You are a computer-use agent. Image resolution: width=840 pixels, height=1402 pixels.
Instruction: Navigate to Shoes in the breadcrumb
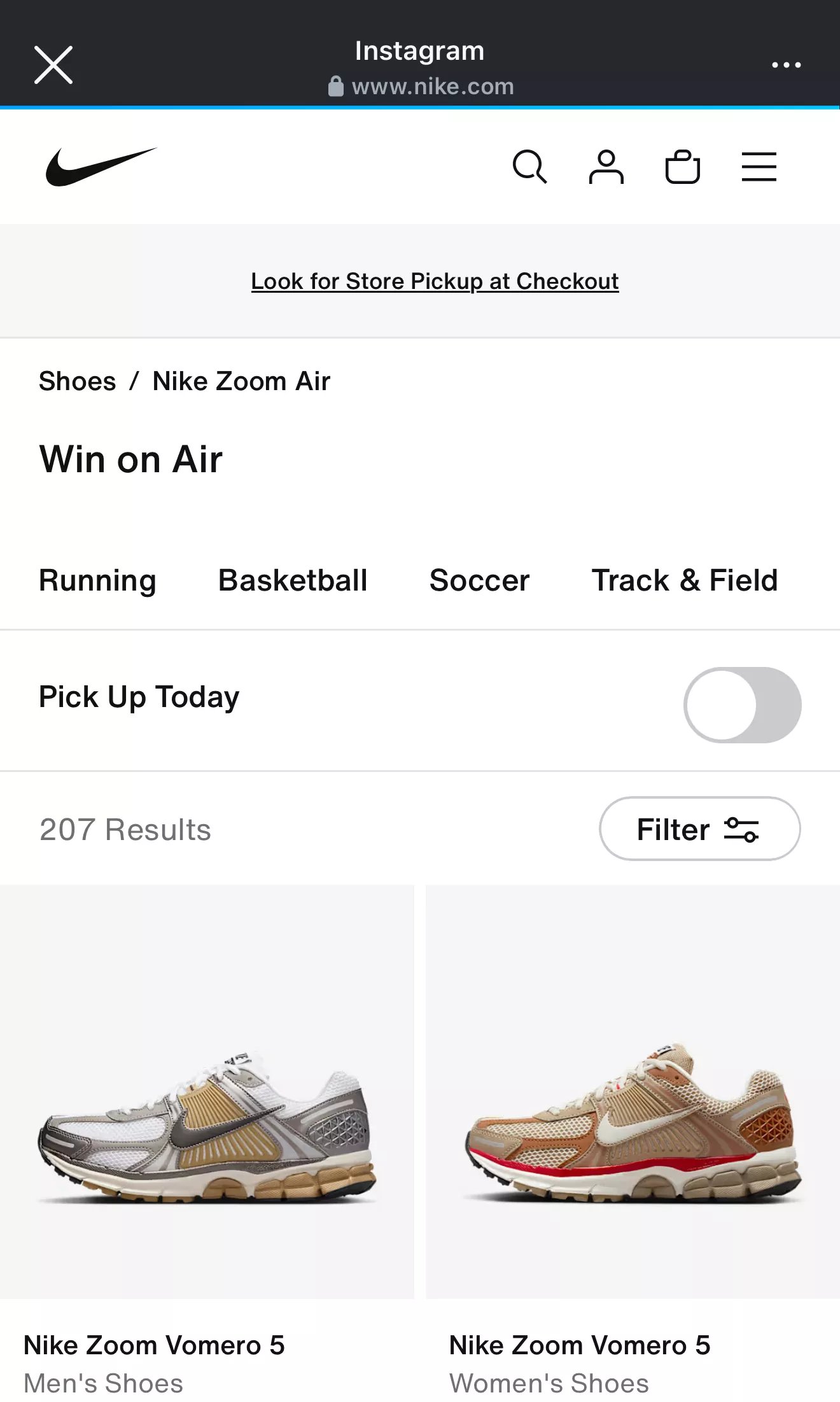(x=77, y=381)
